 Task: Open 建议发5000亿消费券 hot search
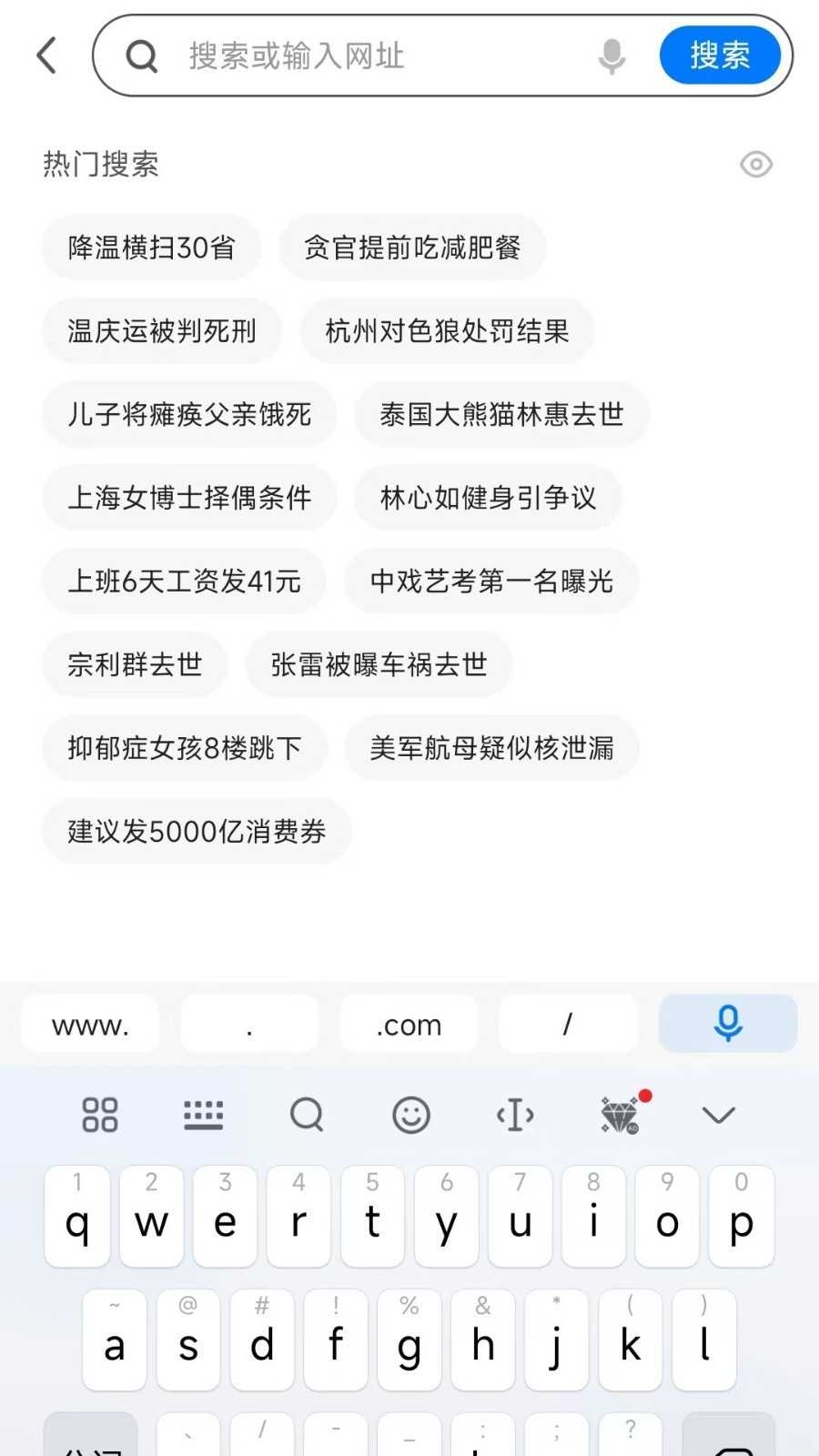click(197, 832)
